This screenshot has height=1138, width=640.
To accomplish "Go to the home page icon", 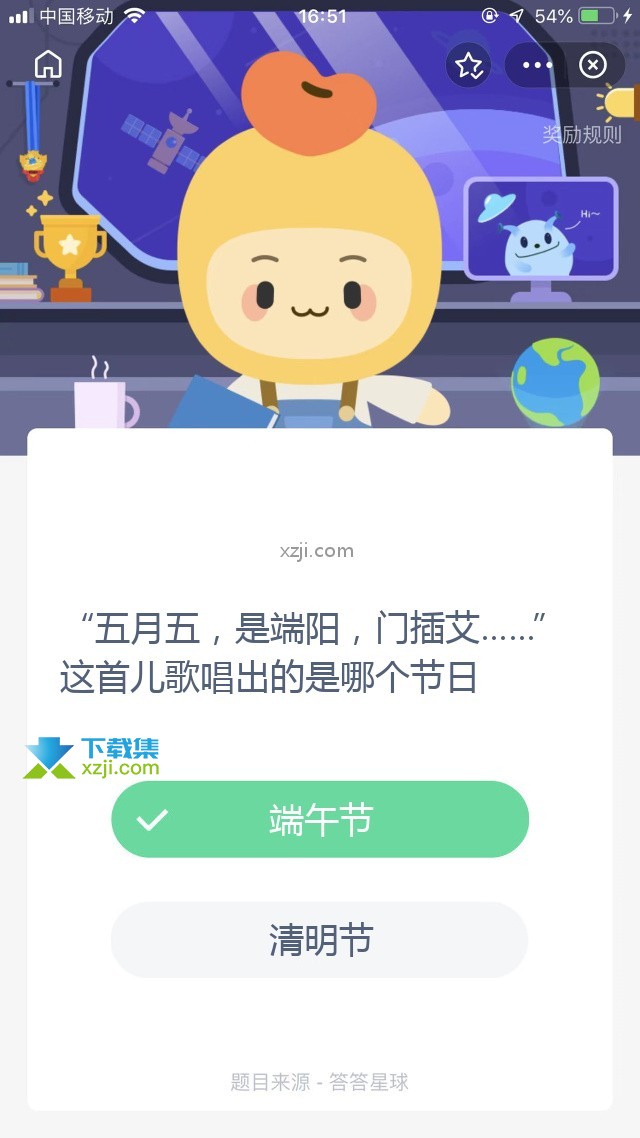I will point(48,65).
